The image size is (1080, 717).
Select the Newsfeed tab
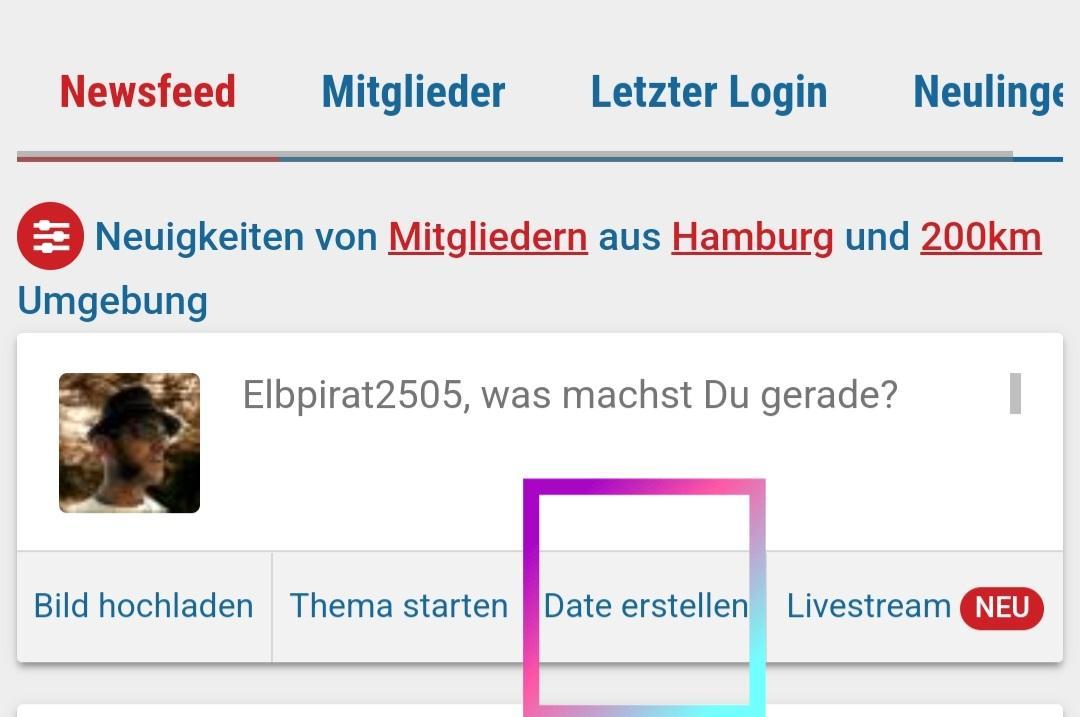coord(148,92)
